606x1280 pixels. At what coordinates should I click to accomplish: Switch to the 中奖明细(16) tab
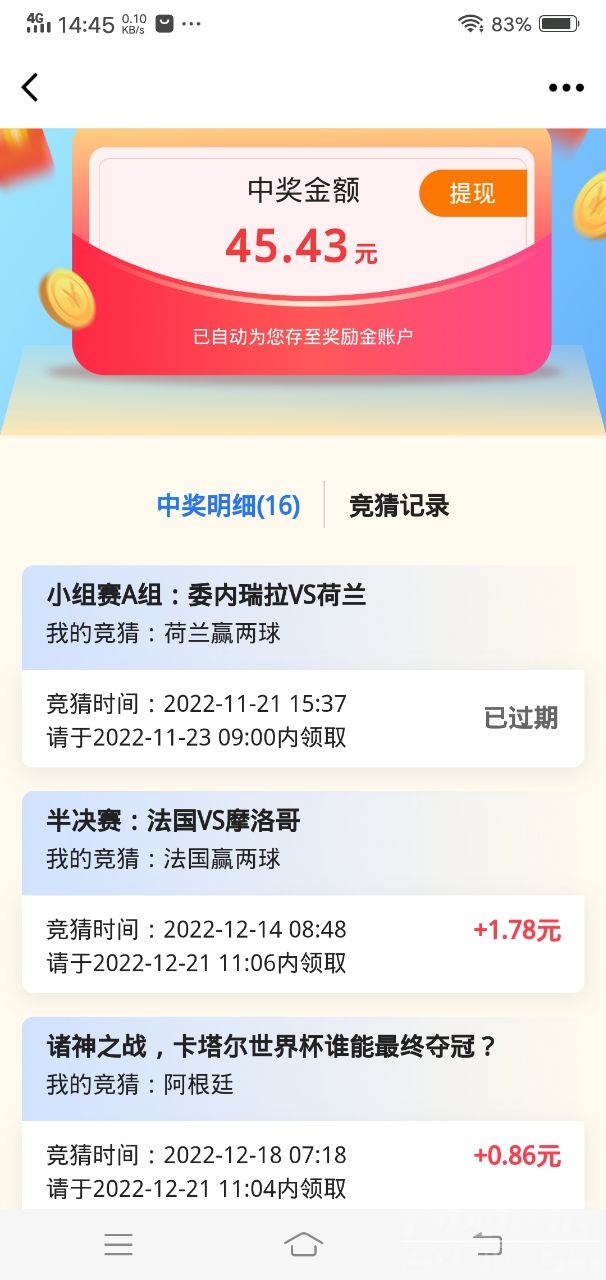(228, 506)
